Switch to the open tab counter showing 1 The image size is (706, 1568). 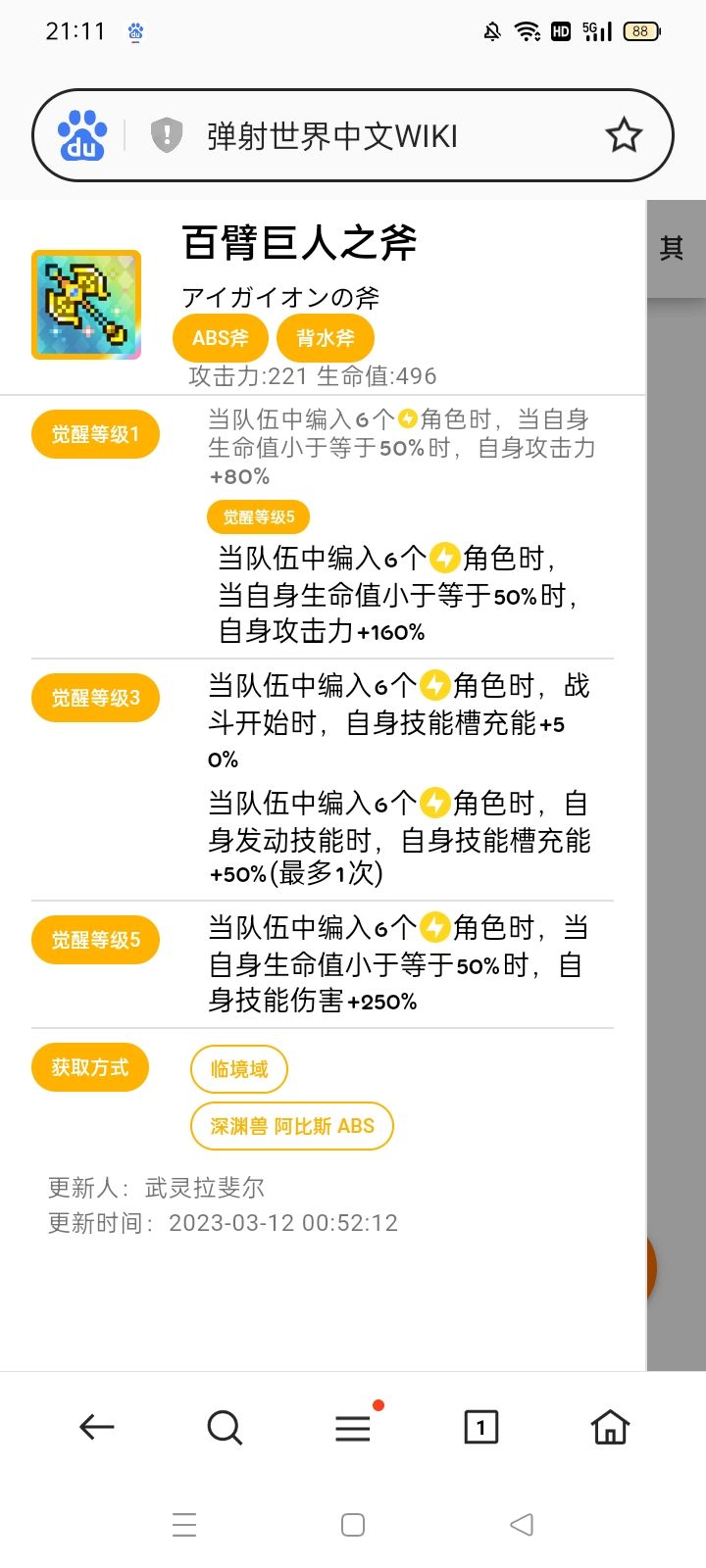pyautogui.click(x=480, y=1428)
